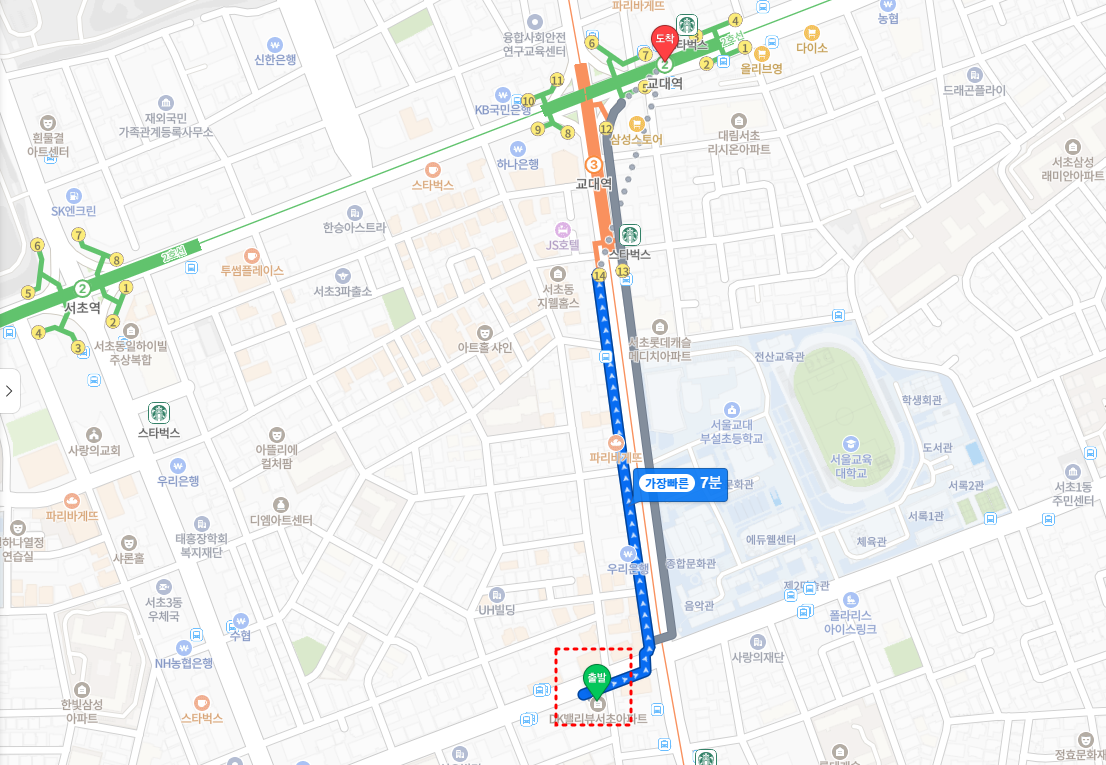Screen dimensions: 1106x765
Task: Open the 투썸플레이스 cafe marker
Action: [x=252, y=254]
